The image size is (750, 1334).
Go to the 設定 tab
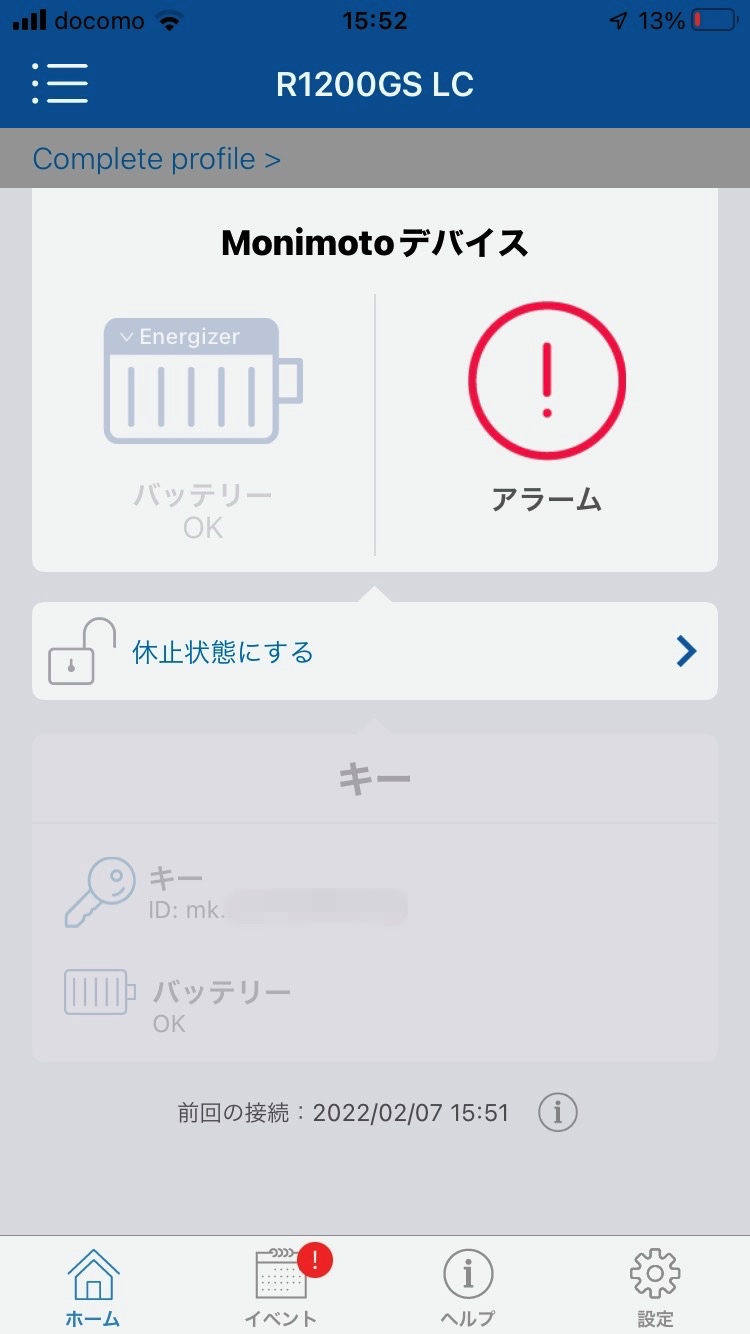pos(656,1286)
